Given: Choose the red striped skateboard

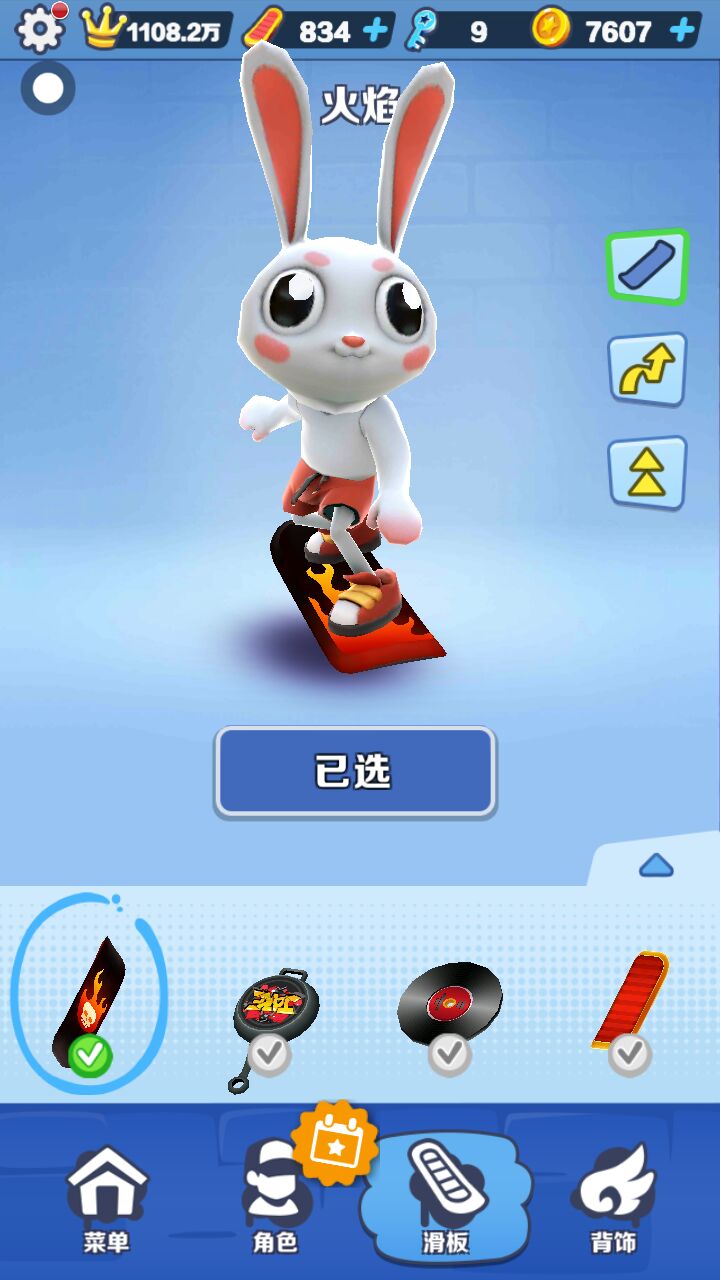Looking at the screenshot, I should point(630,1010).
